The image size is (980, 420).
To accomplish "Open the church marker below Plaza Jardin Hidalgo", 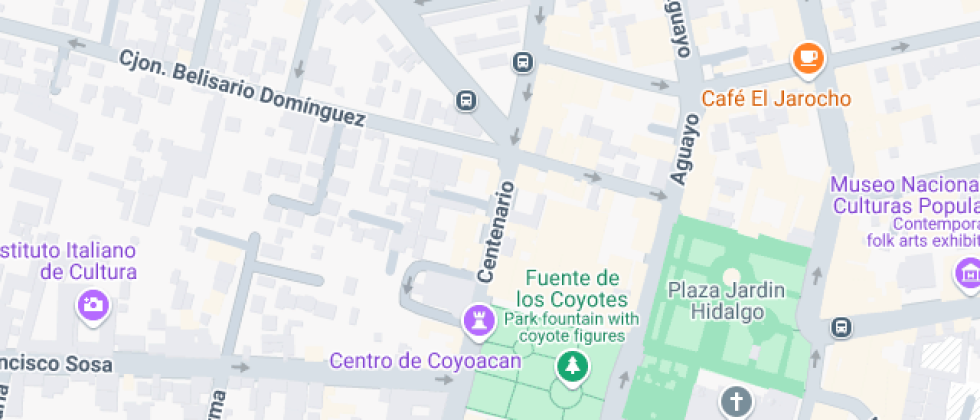I will (x=736, y=402).
